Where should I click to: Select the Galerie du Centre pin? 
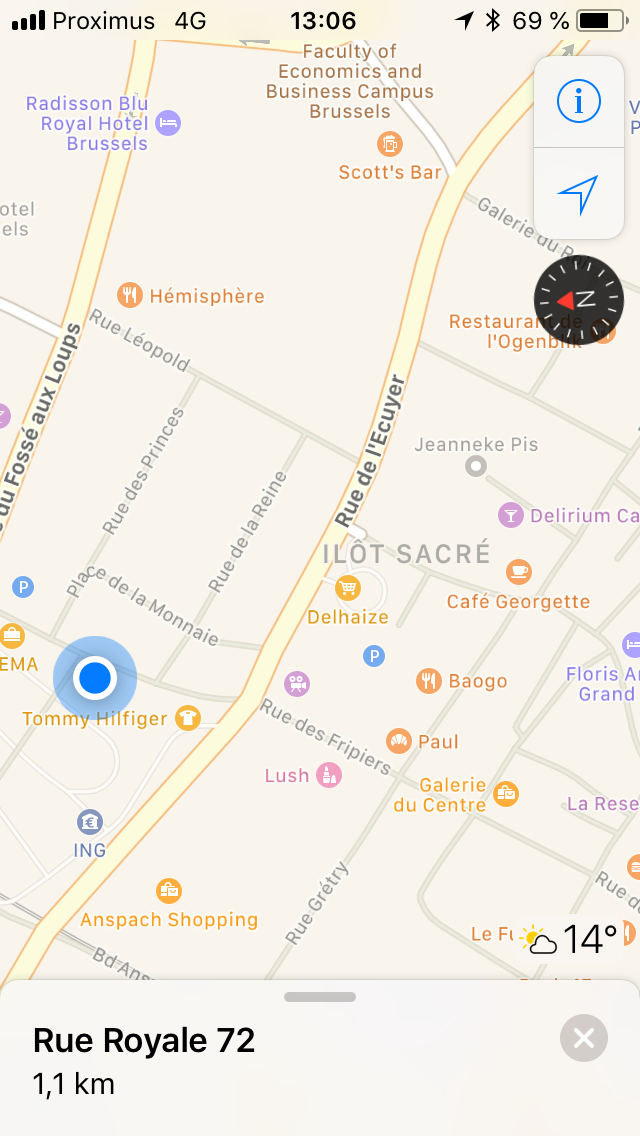coord(506,793)
